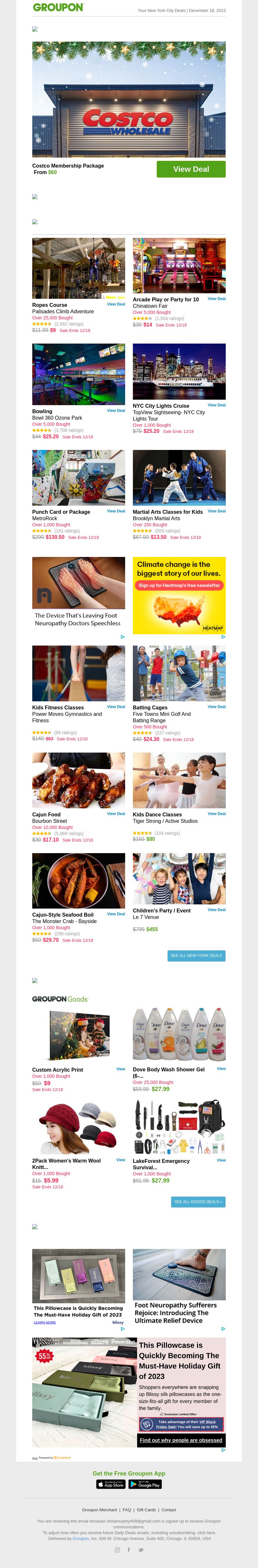Image resolution: width=258 pixels, height=1568 pixels.
Task: View Deal for Kids Fitness Classes
Action: point(115,707)
